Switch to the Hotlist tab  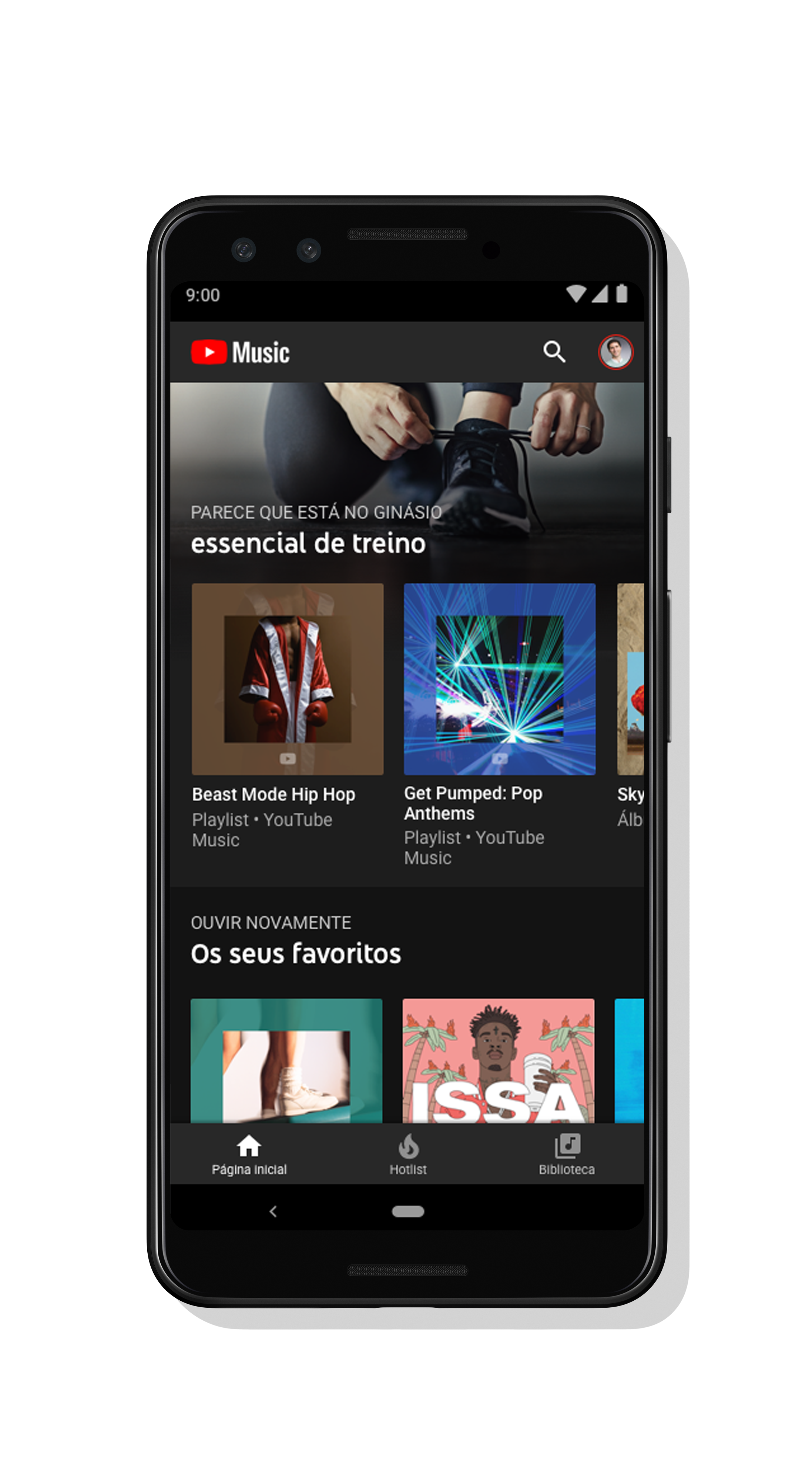(408, 1154)
